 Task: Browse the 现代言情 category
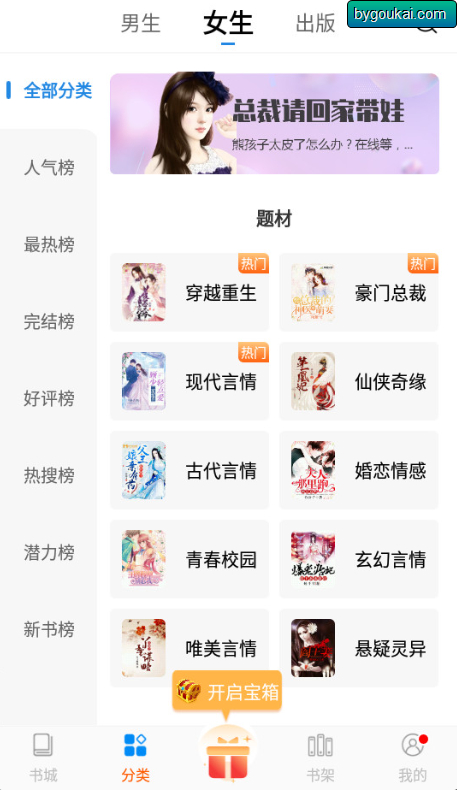[x=189, y=381]
